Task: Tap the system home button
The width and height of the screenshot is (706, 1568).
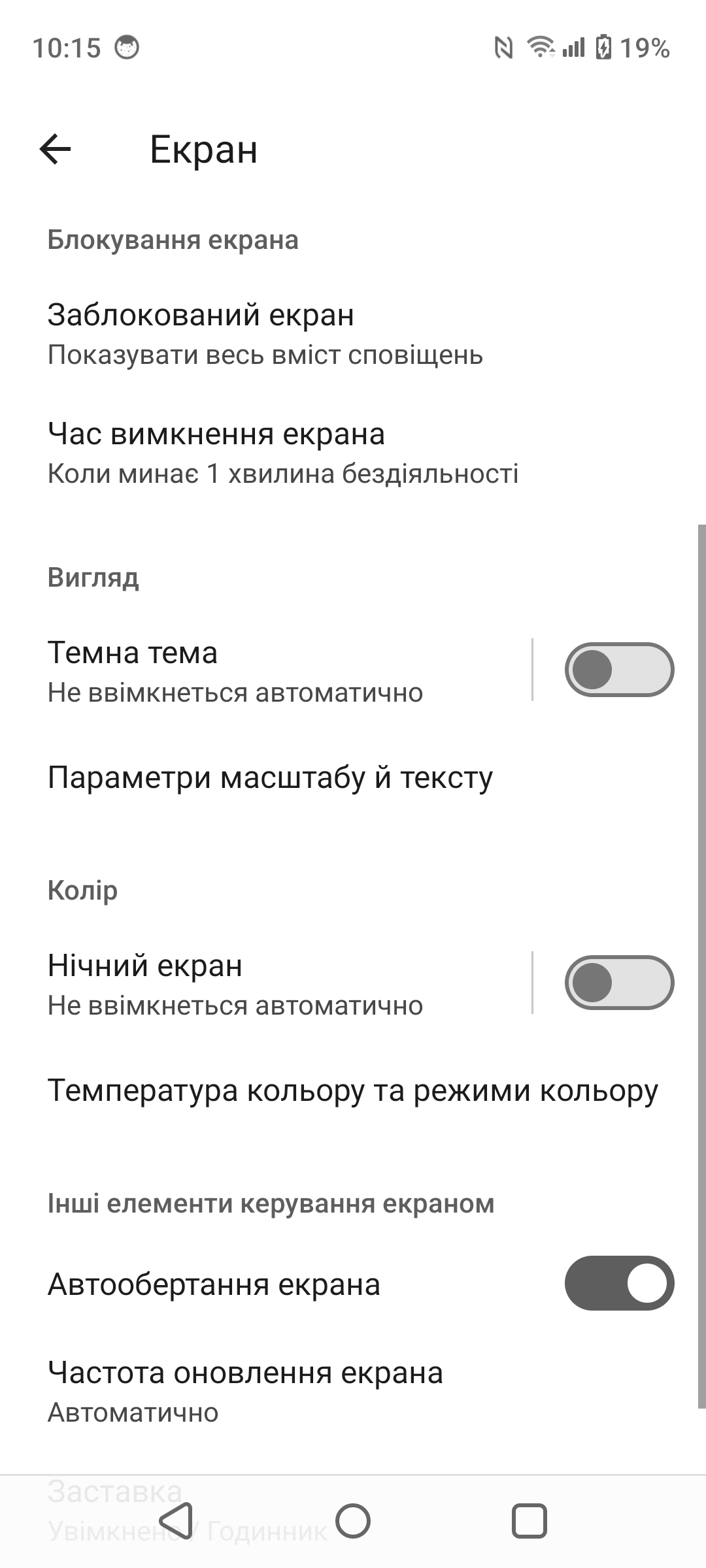Action: click(353, 1521)
